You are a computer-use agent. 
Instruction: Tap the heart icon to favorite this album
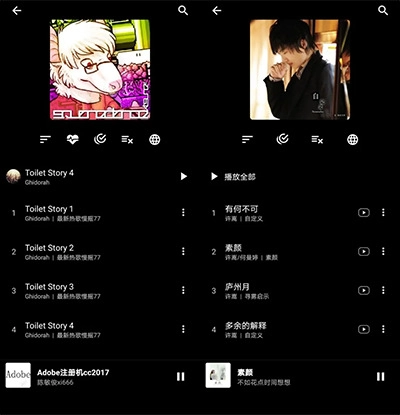(x=73, y=139)
